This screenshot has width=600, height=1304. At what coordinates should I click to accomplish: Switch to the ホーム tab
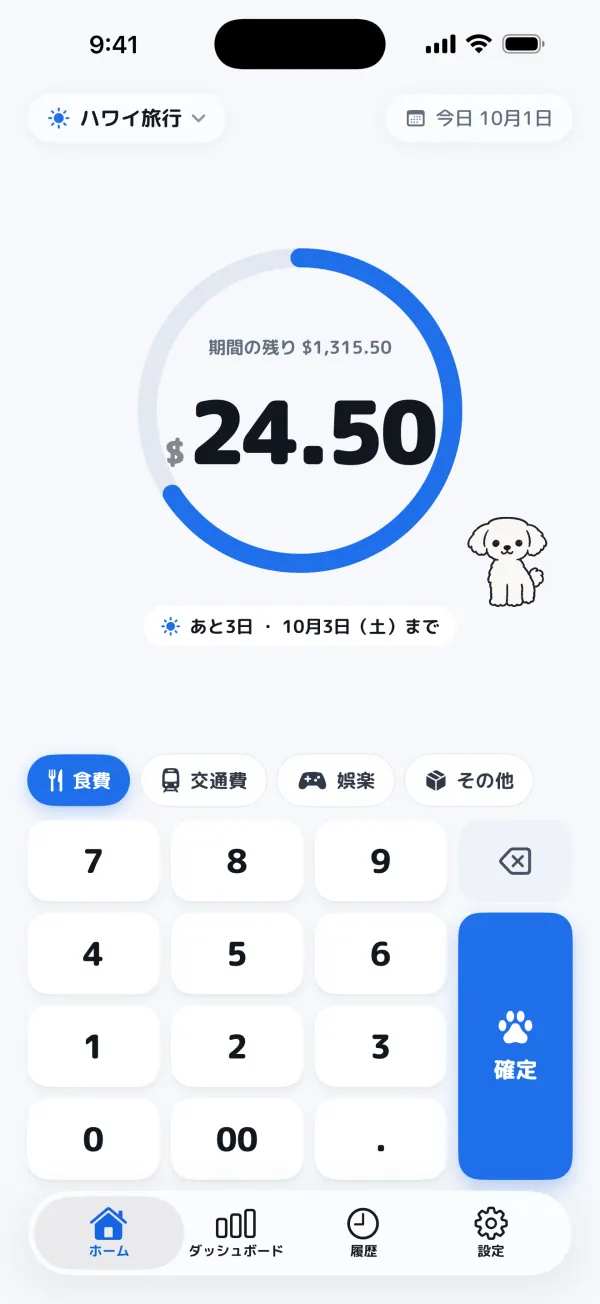(x=109, y=1233)
